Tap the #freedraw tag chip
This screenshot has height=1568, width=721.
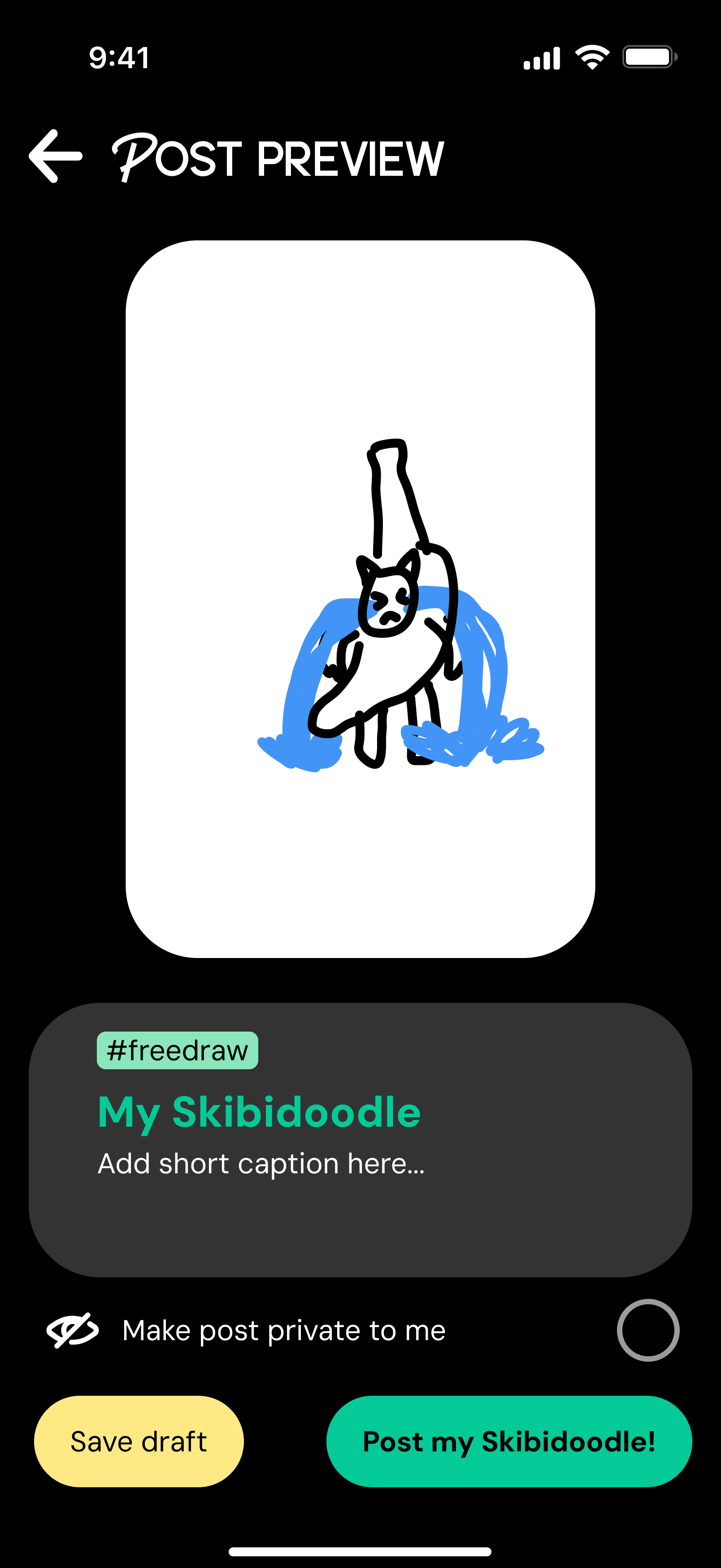point(177,1050)
